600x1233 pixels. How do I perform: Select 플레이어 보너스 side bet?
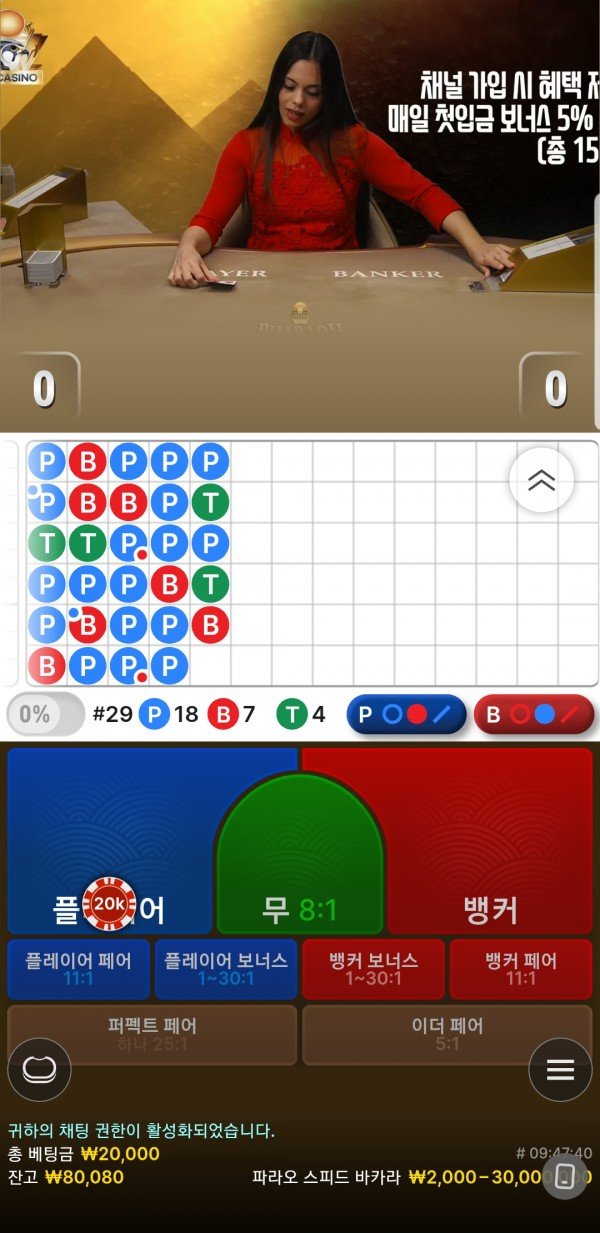(226, 969)
